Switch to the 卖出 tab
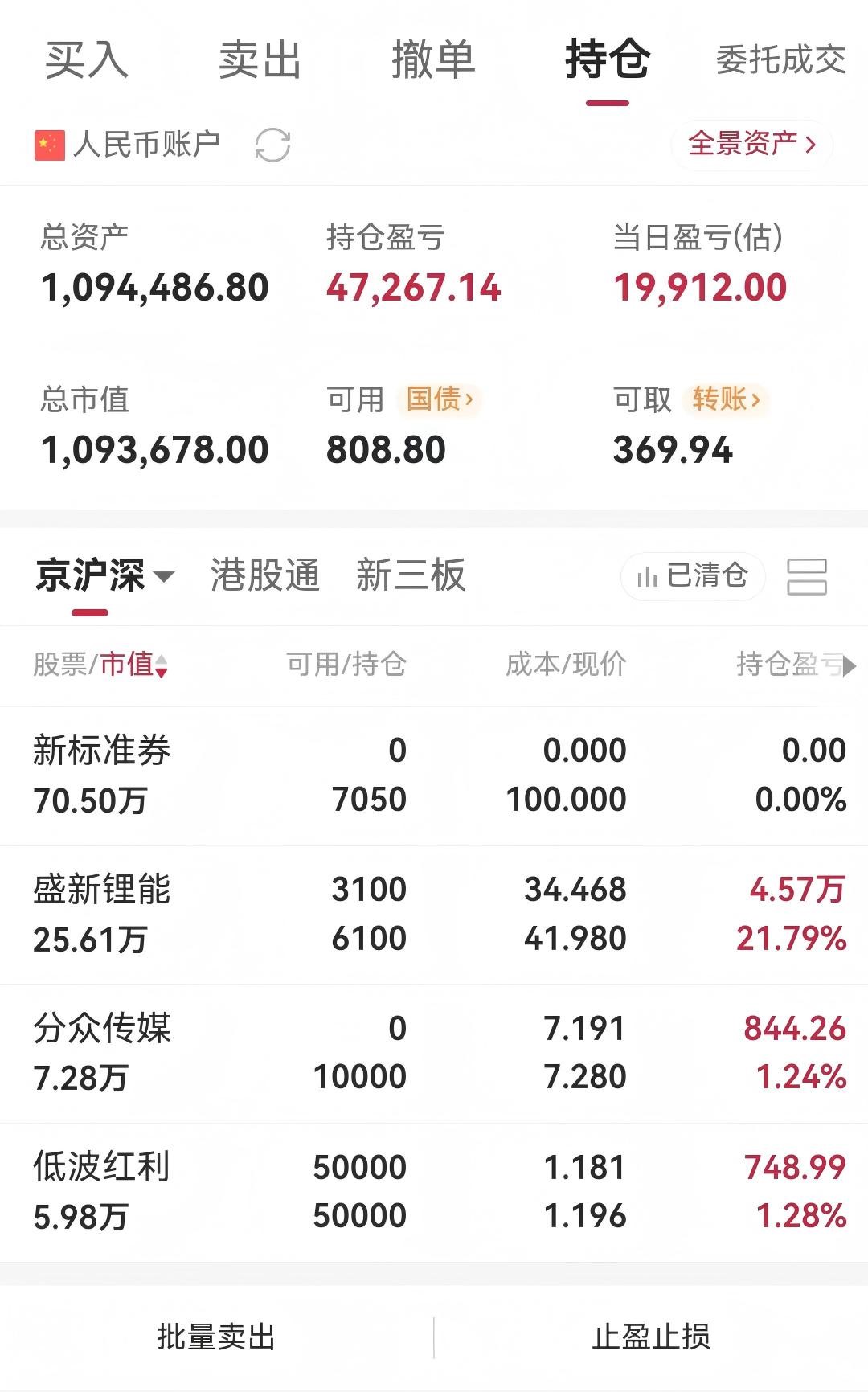This screenshot has width=868, height=1392. coord(260,60)
